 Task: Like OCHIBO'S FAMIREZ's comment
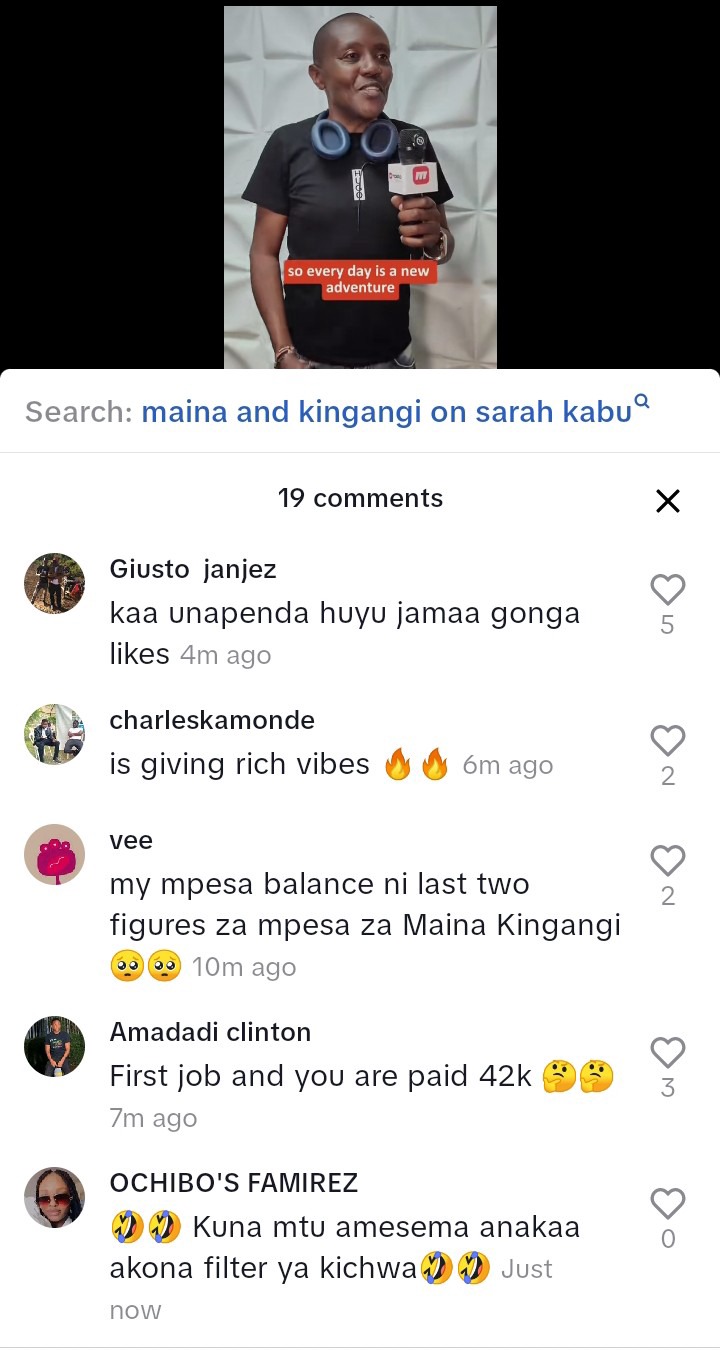point(667,1203)
